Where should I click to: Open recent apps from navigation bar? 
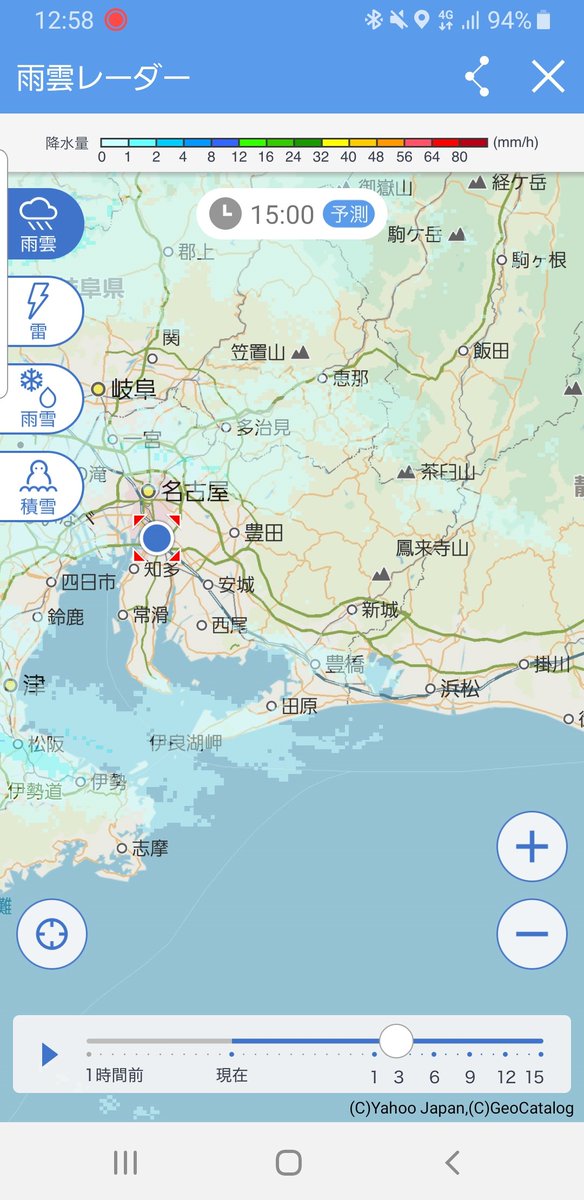(125, 1162)
